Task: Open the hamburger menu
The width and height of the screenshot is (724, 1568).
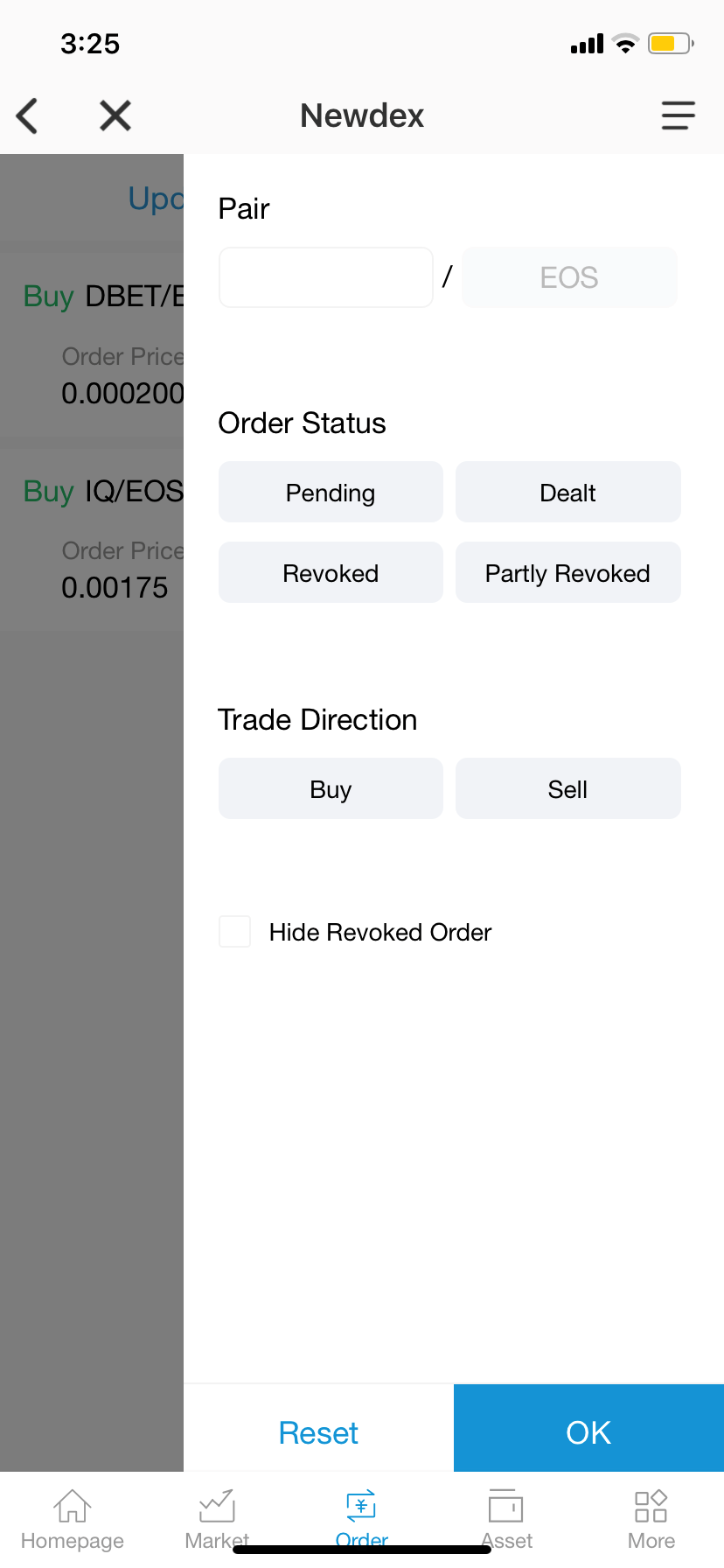Action: pyautogui.click(x=678, y=115)
